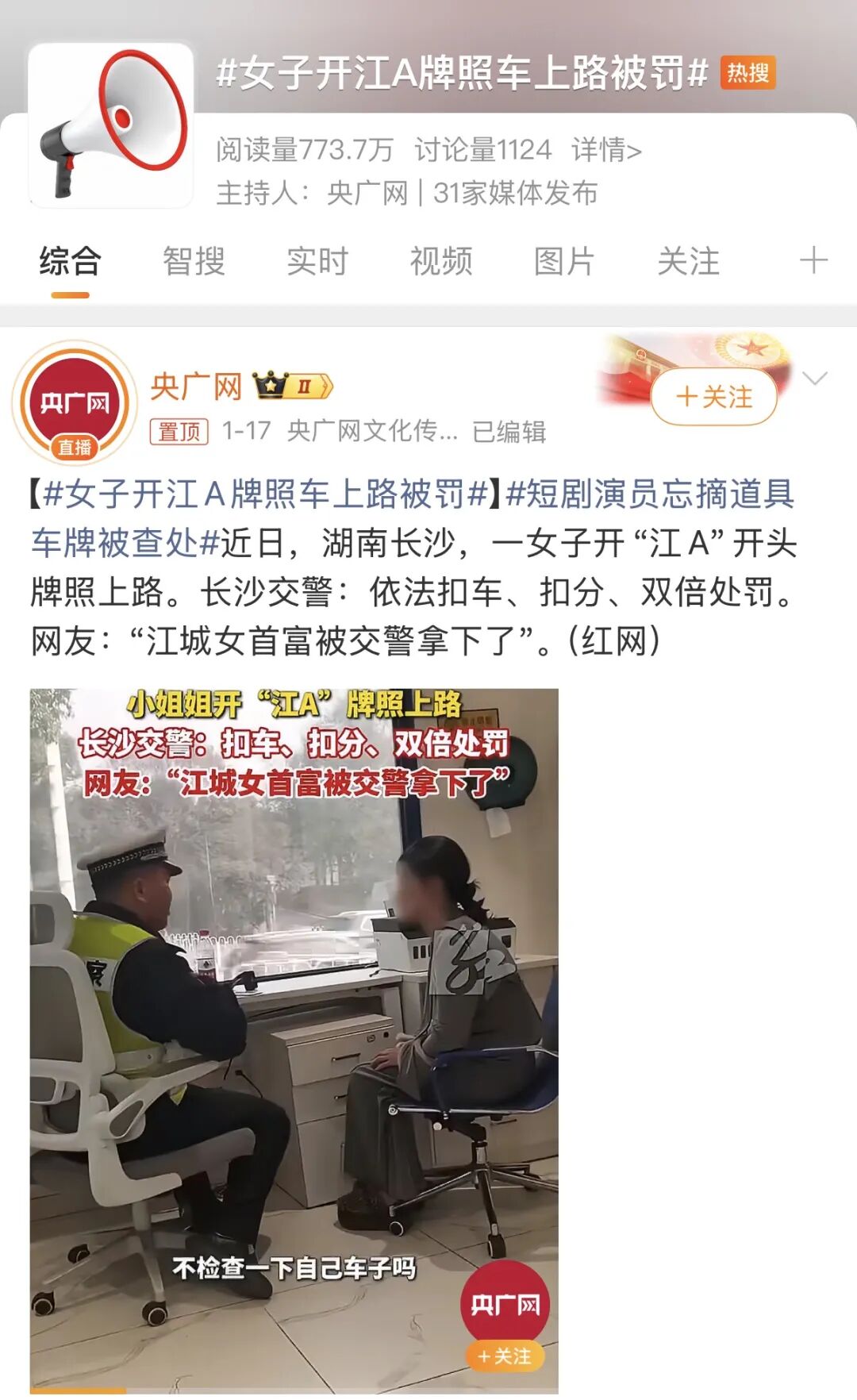Image resolution: width=857 pixels, height=1400 pixels.
Task: Play the traffic police video
Action: 294,1032
